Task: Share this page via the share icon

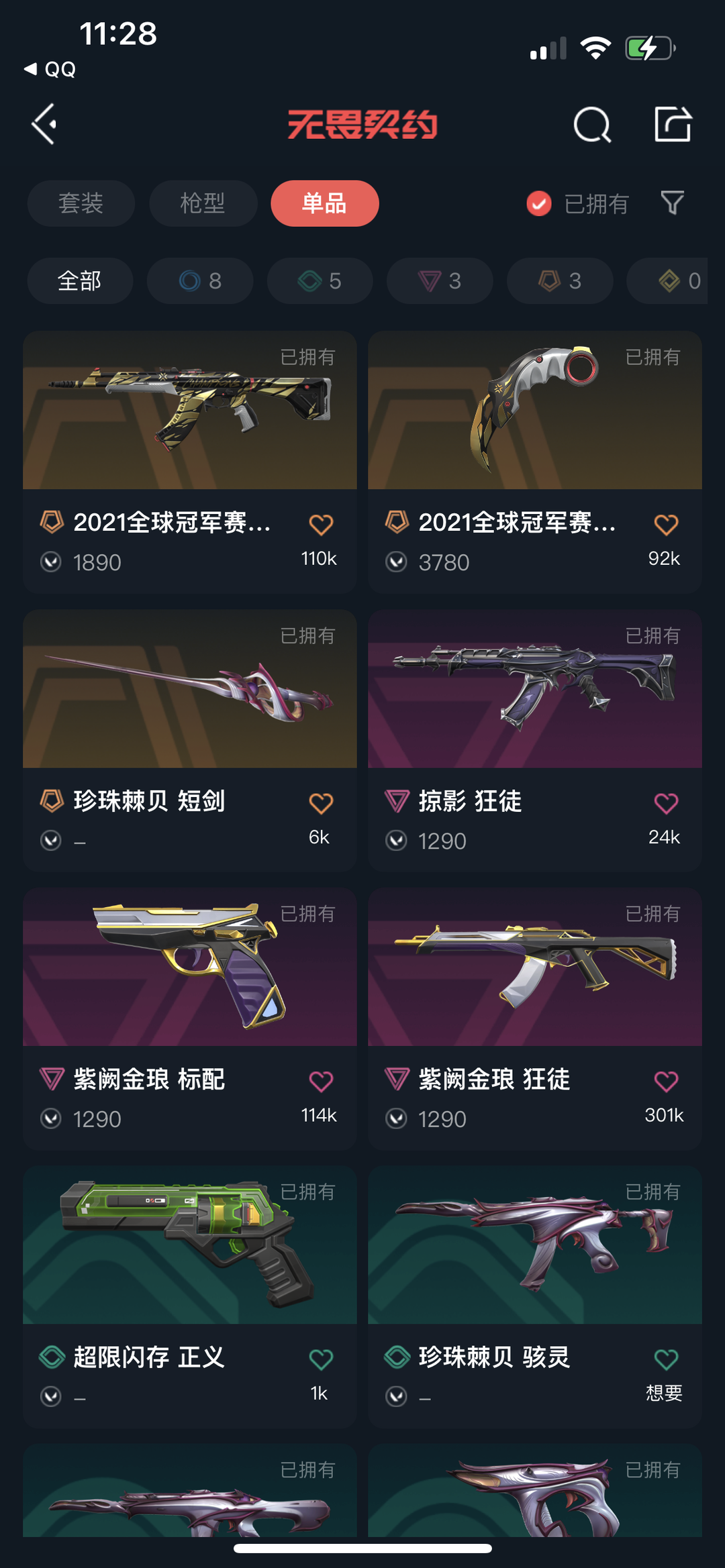Action: [673, 124]
